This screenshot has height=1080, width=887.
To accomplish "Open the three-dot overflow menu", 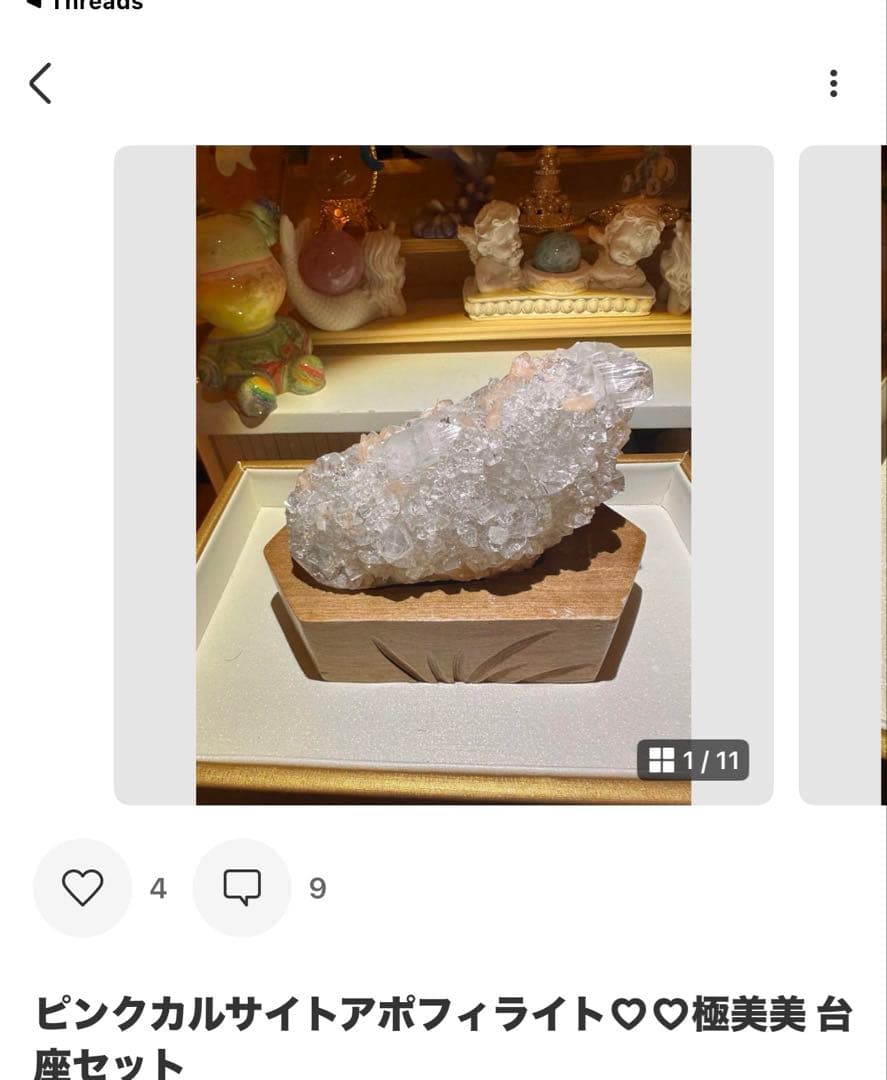I will click(833, 83).
